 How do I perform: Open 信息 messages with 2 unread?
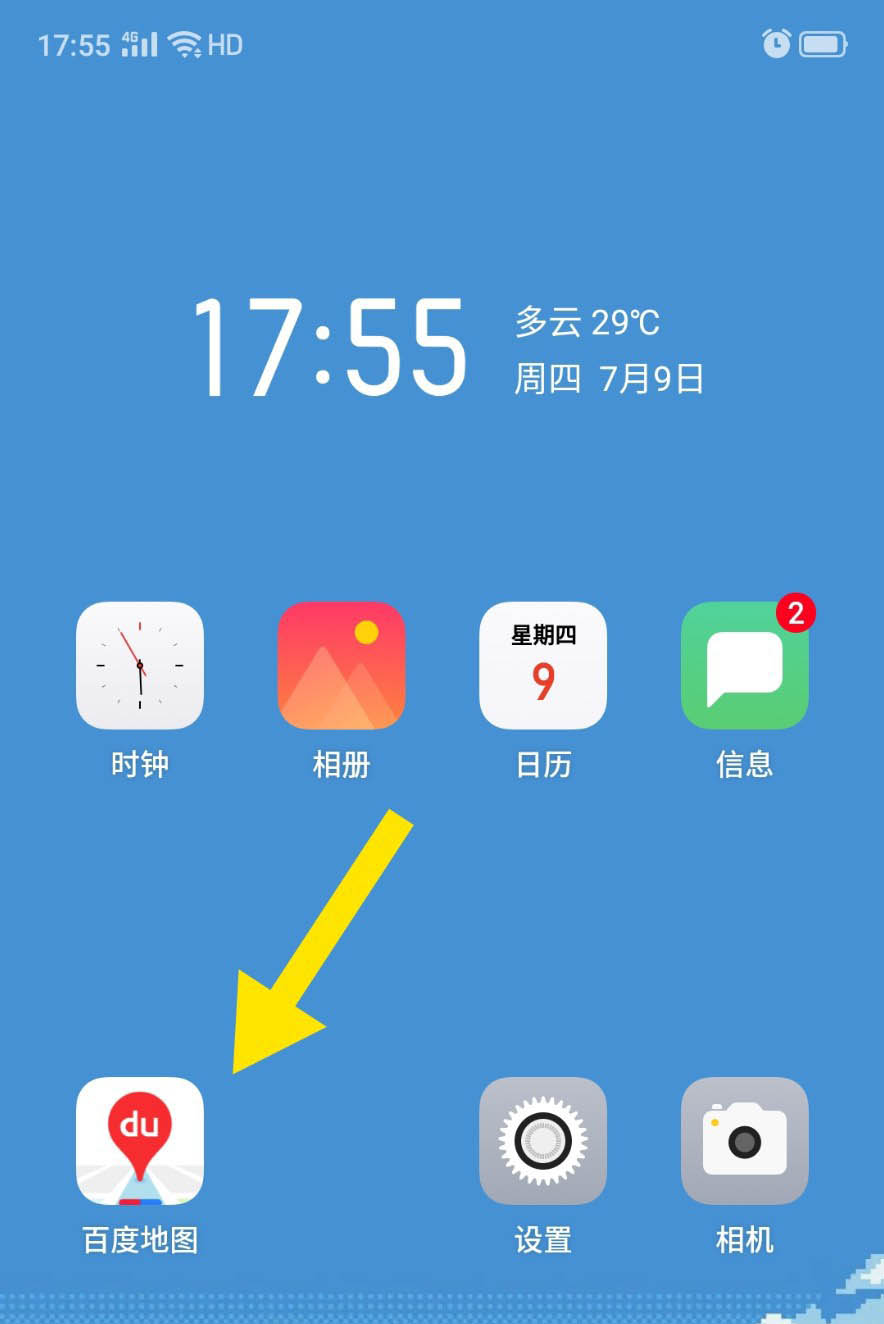(744, 665)
